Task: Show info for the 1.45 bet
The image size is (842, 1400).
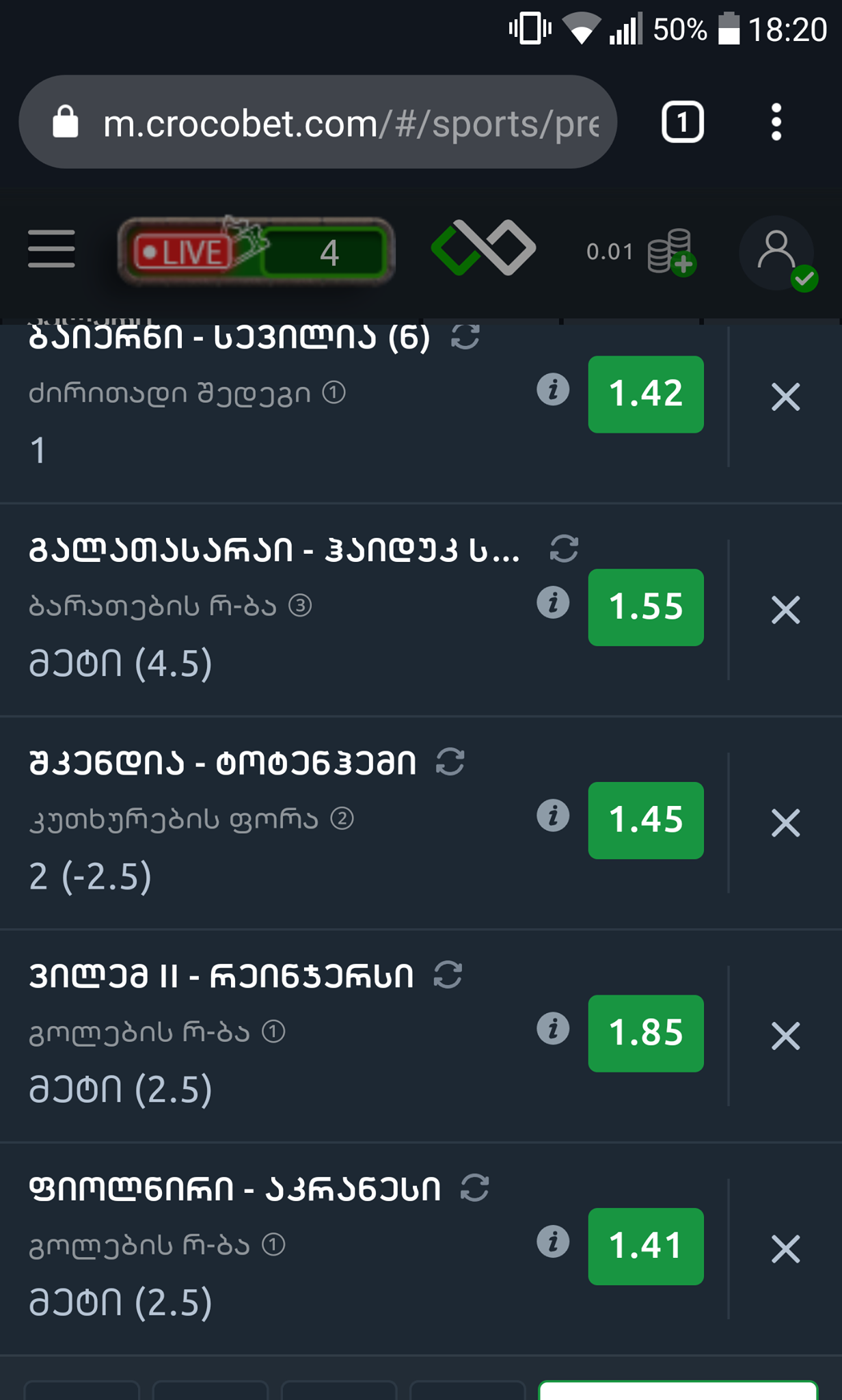Action: point(553,816)
